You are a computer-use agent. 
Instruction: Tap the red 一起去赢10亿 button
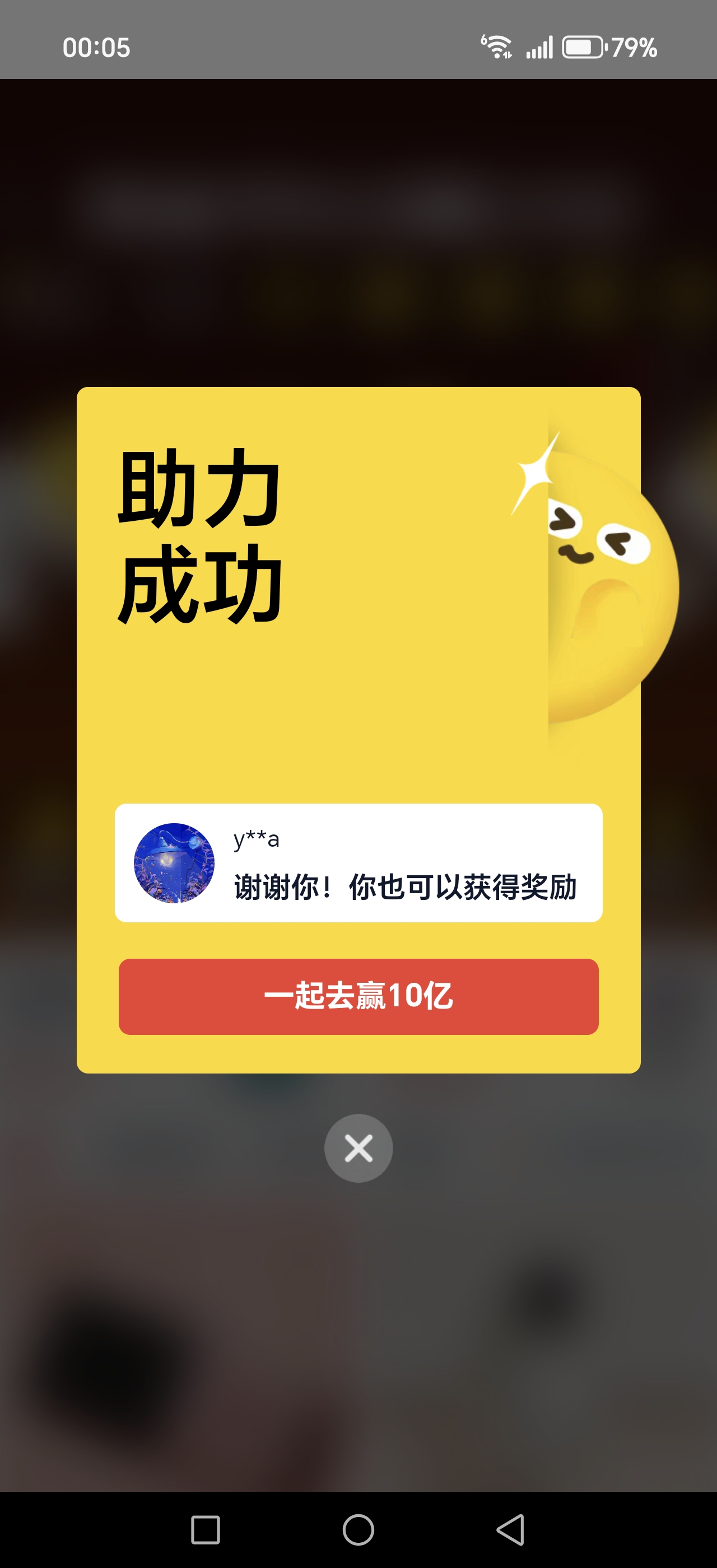coord(358,996)
